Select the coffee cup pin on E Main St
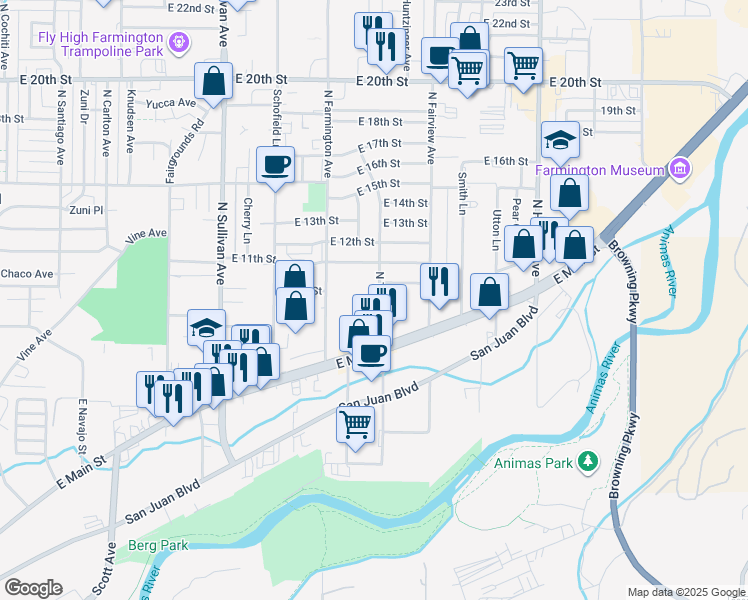Image resolution: width=748 pixels, height=600 pixels. [372, 358]
